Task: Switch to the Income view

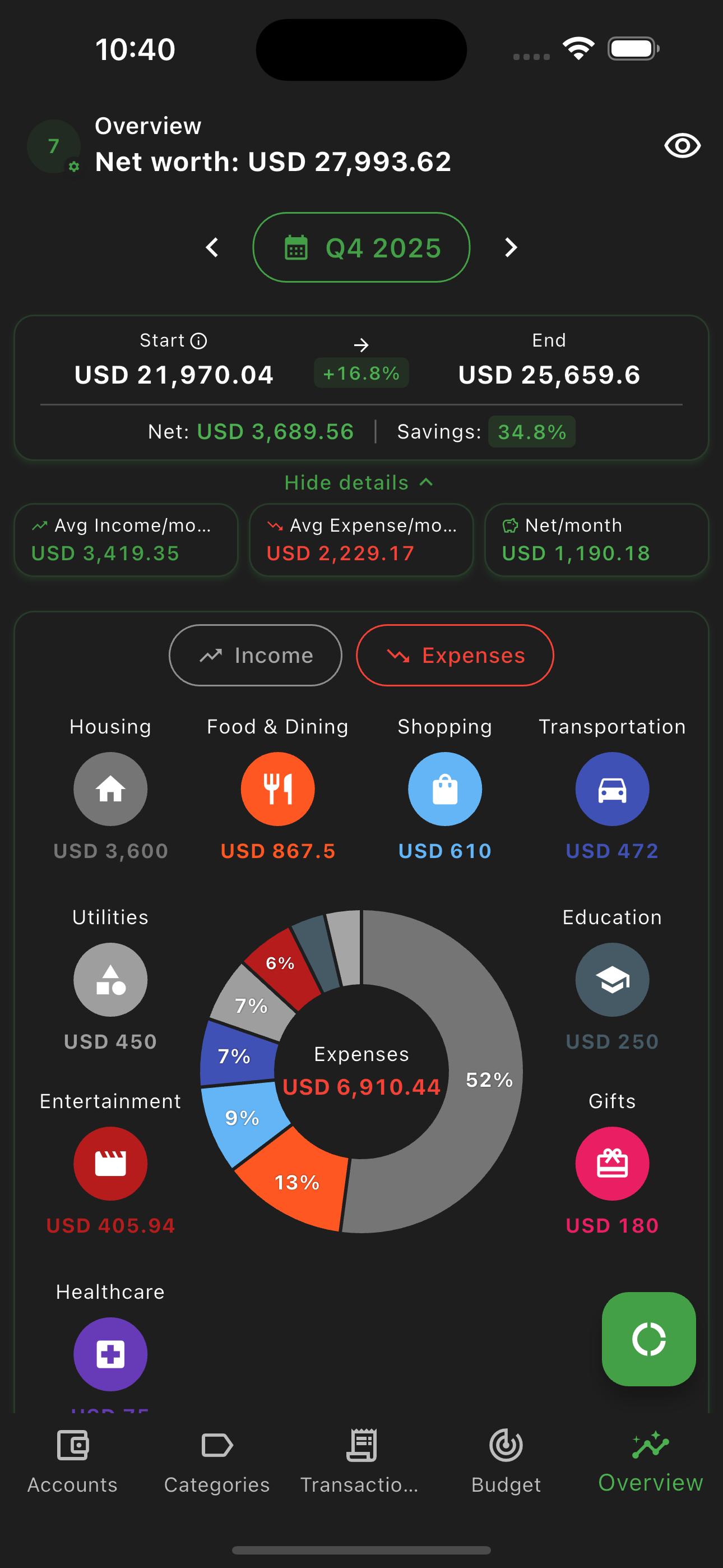Action: [x=255, y=656]
